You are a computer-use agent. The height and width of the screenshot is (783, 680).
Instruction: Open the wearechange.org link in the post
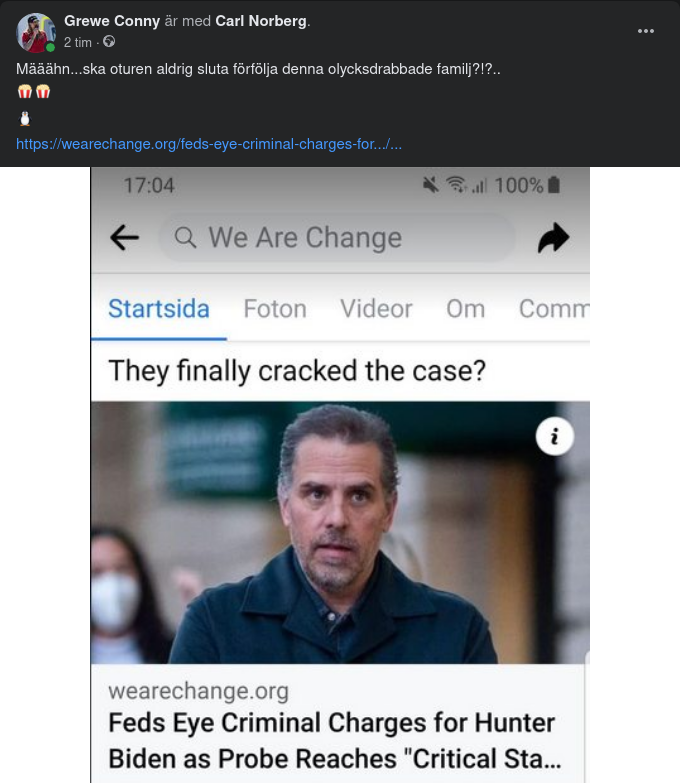pyautogui.click(x=209, y=144)
